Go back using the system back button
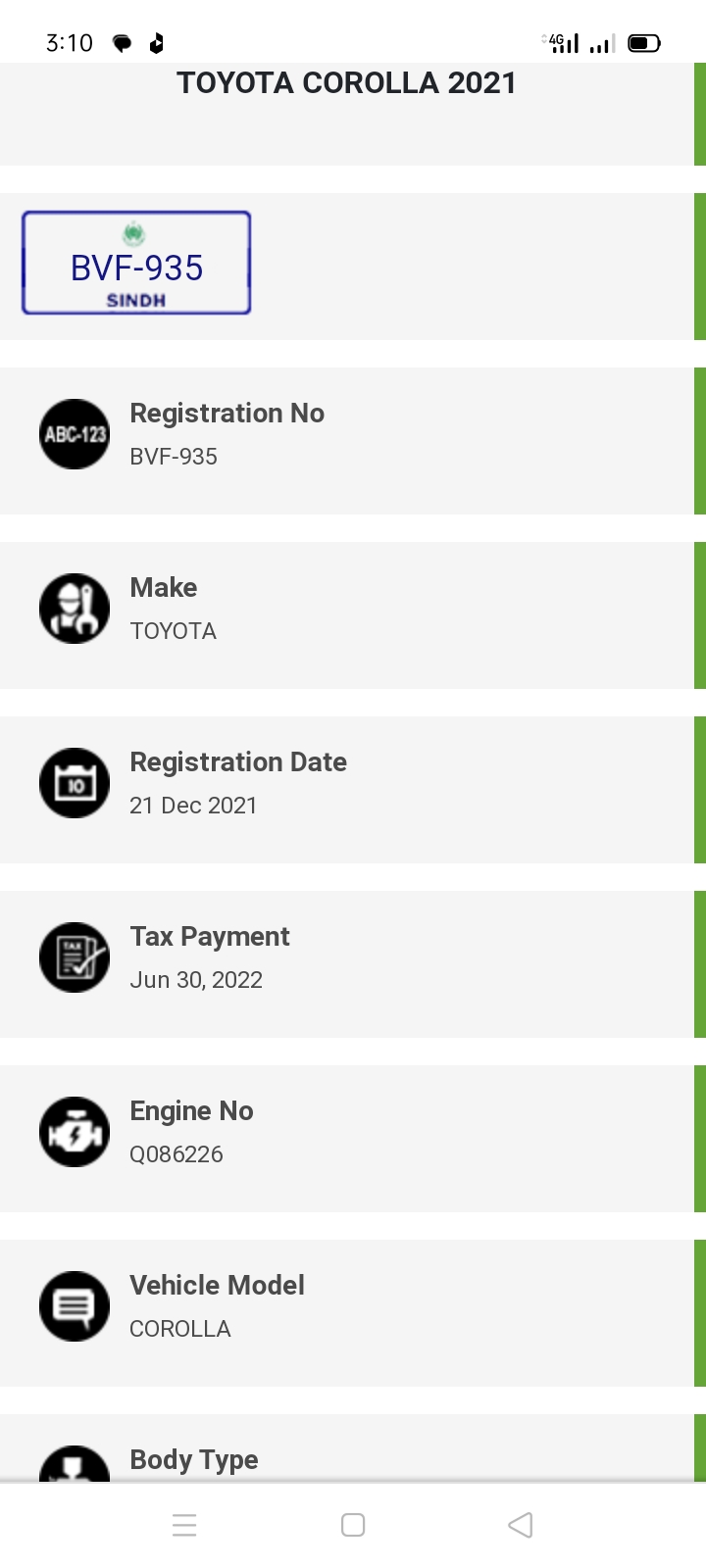Viewport: 706px width, 1568px height. click(x=521, y=1525)
